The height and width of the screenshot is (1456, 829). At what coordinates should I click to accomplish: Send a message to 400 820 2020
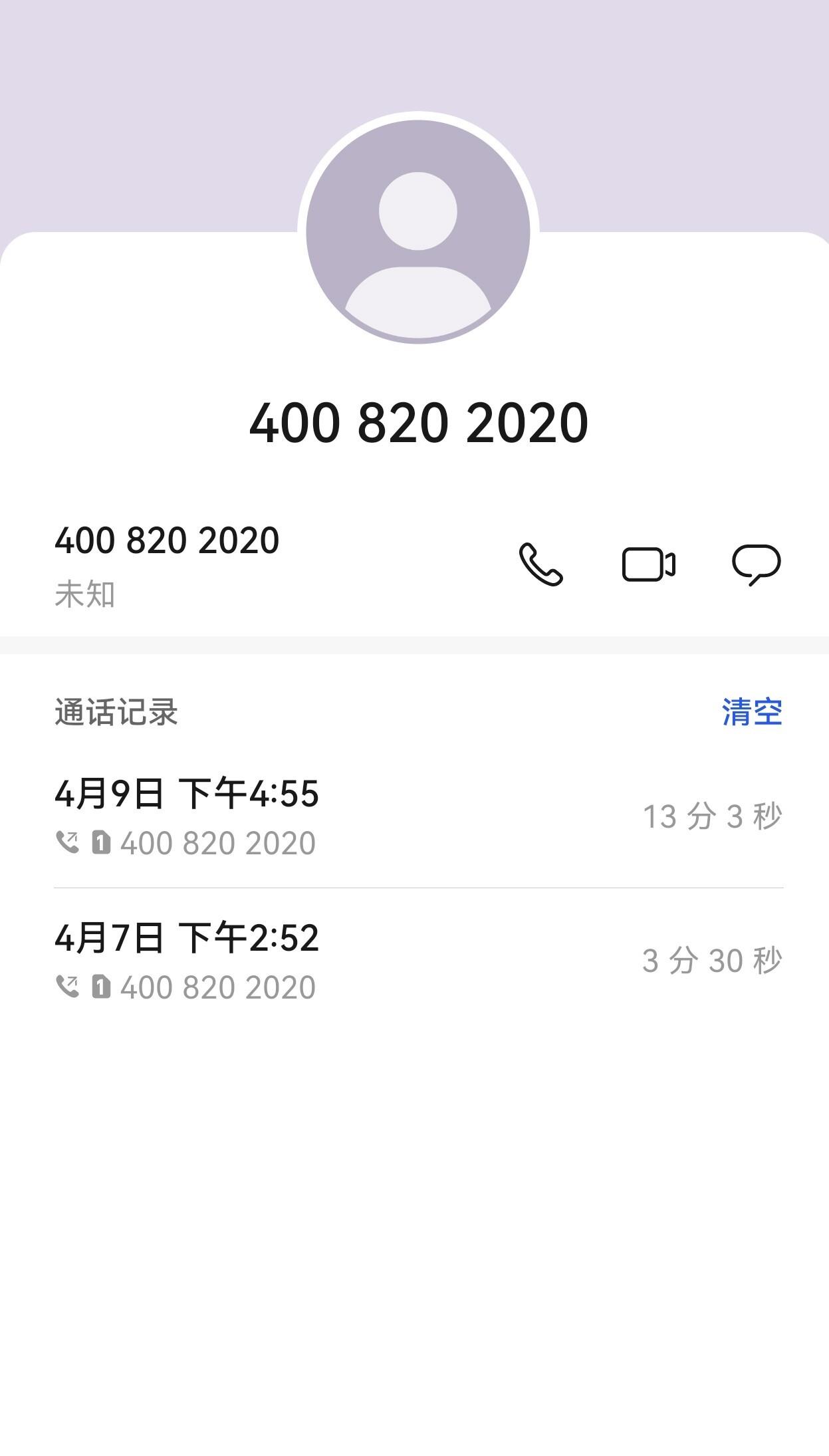[x=756, y=565]
